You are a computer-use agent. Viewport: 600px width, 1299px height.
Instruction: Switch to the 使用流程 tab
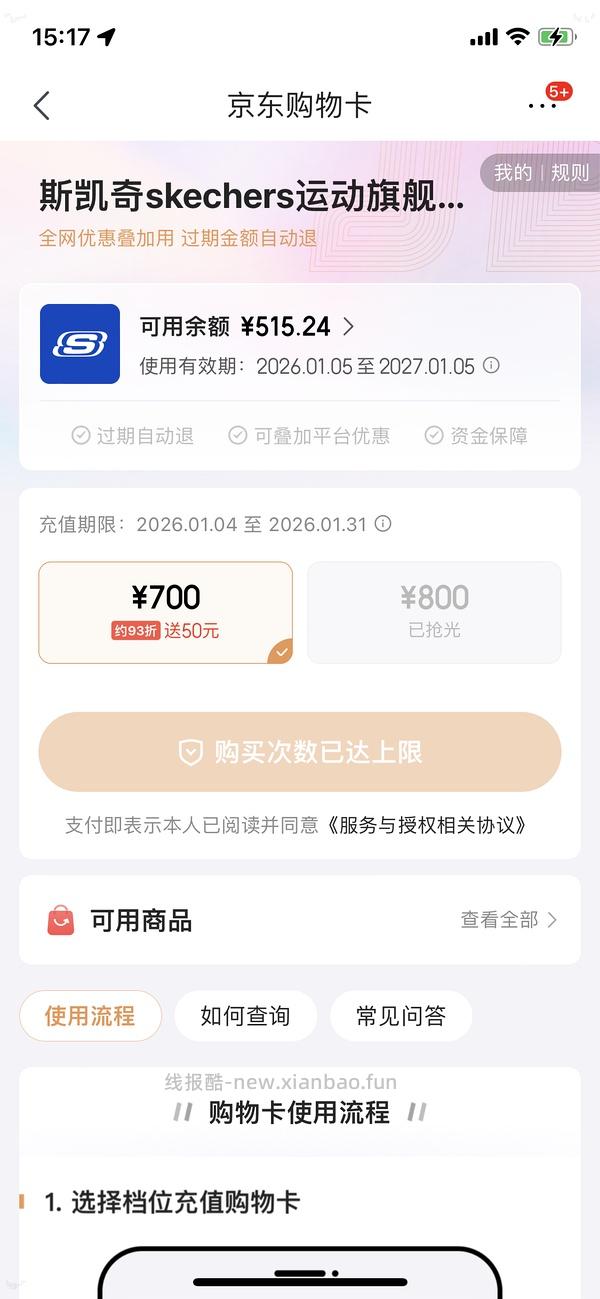click(90, 1016)
